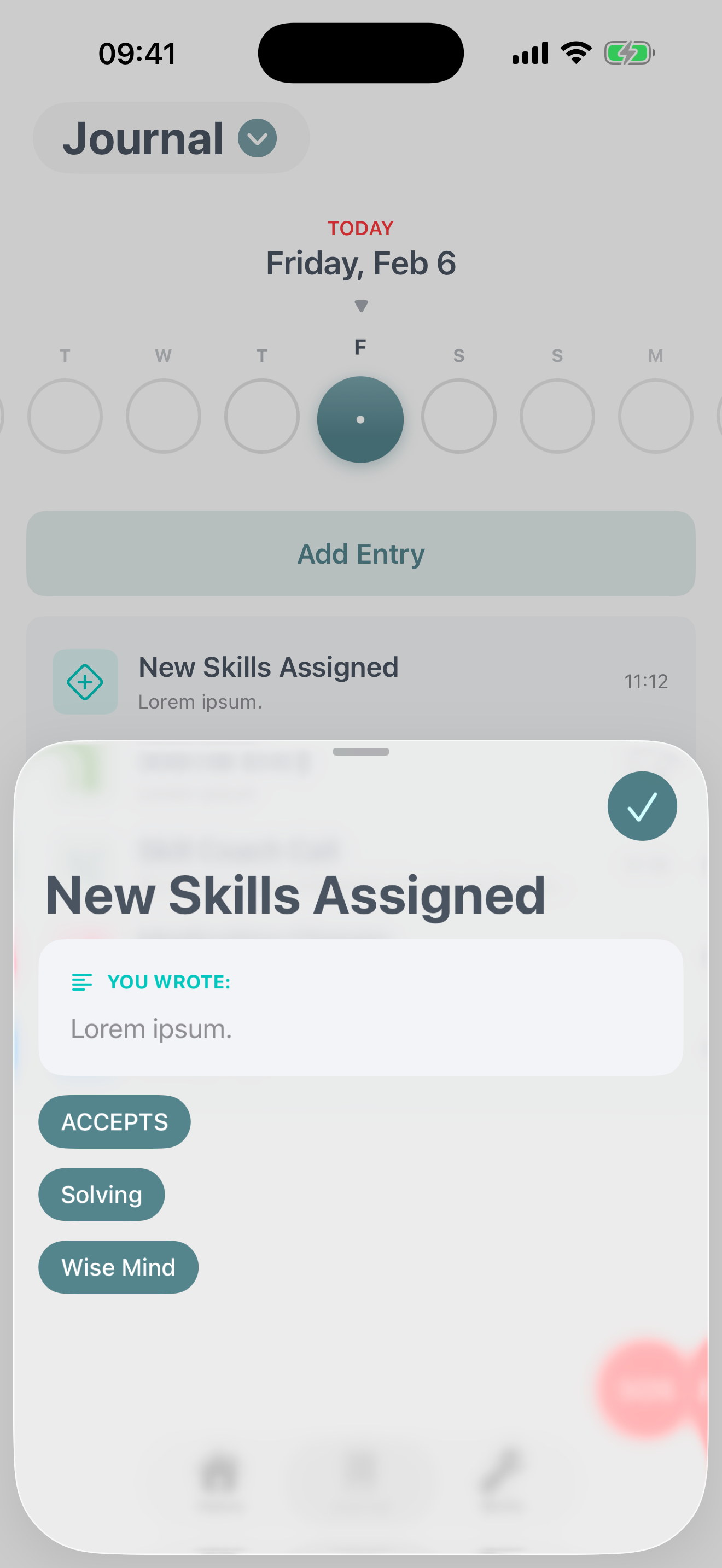The height and width of the screenshot is (1568, 722).
Task: Open the New Skills Assigned entry at 11:12
Action: click(360, 682)
